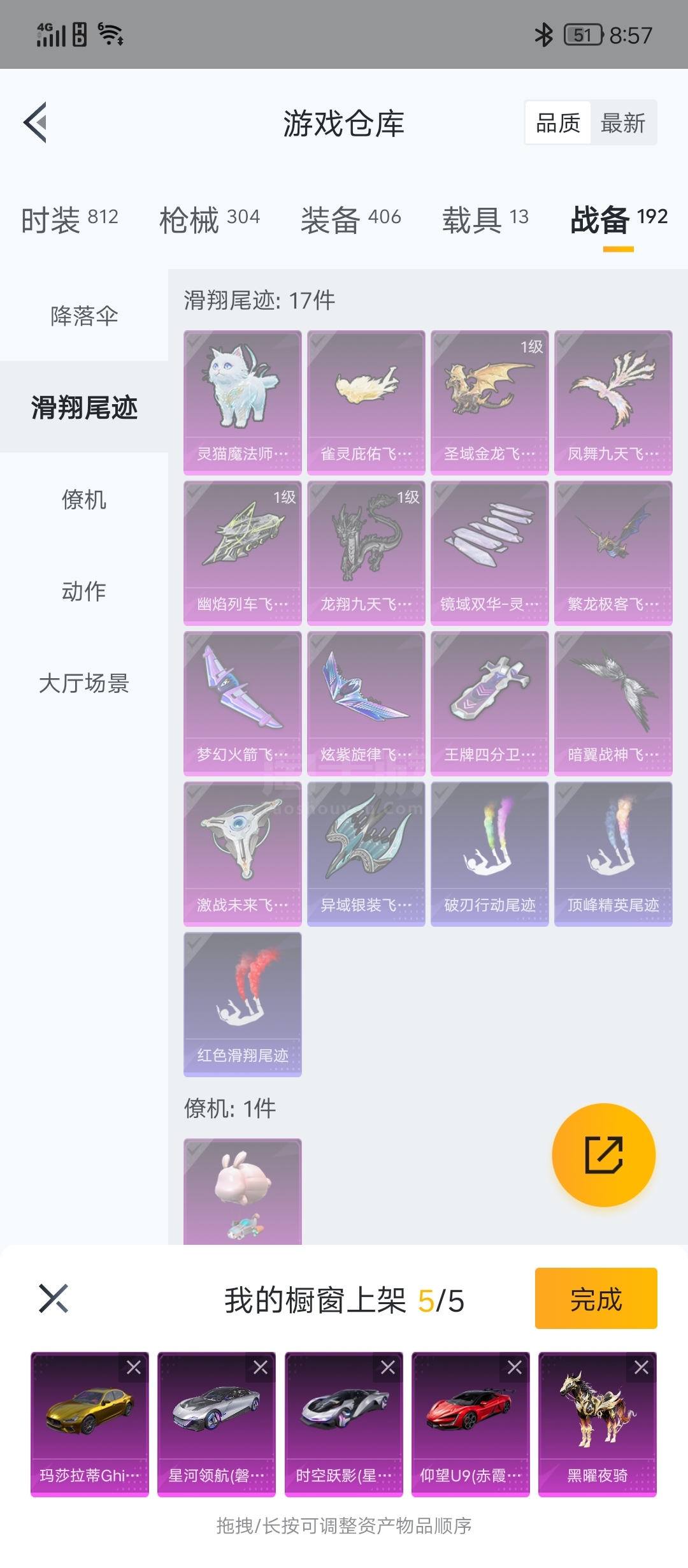Open the 装备 tab
The image size is (688, 1568).
click(351, 219)
